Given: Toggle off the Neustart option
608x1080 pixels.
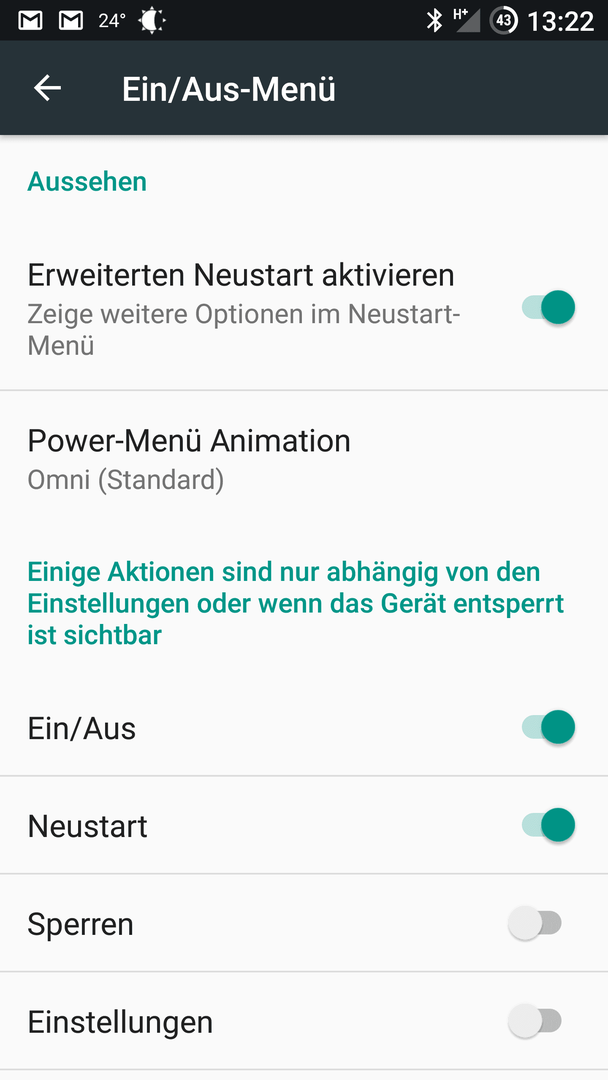Looking at the screenshot, I should pyautogui.click(x=548, y=825).
